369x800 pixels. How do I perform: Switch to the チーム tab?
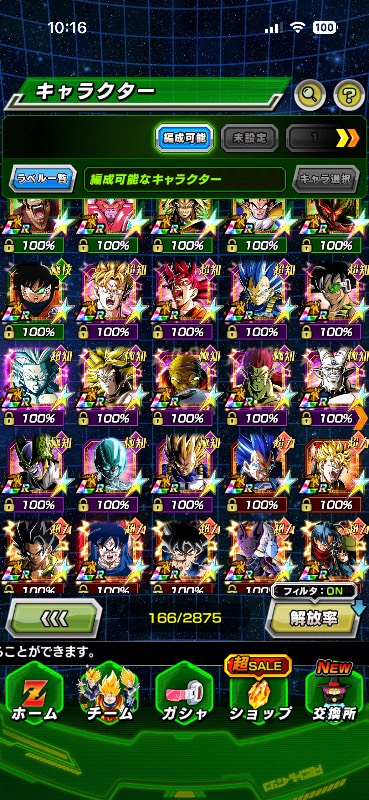tap(109, 692)
